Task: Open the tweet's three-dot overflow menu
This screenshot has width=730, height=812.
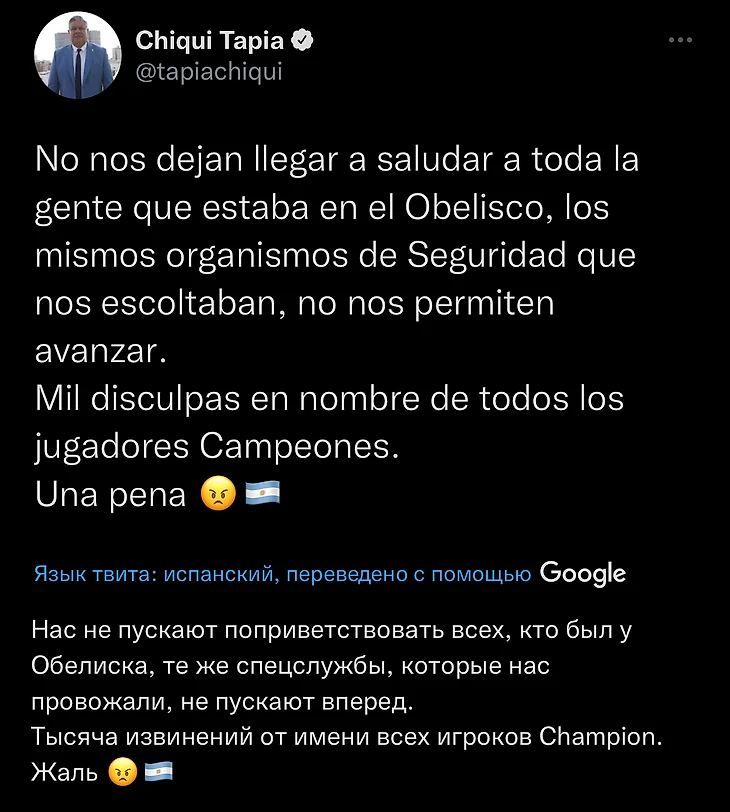Action: tap(680, 41)
